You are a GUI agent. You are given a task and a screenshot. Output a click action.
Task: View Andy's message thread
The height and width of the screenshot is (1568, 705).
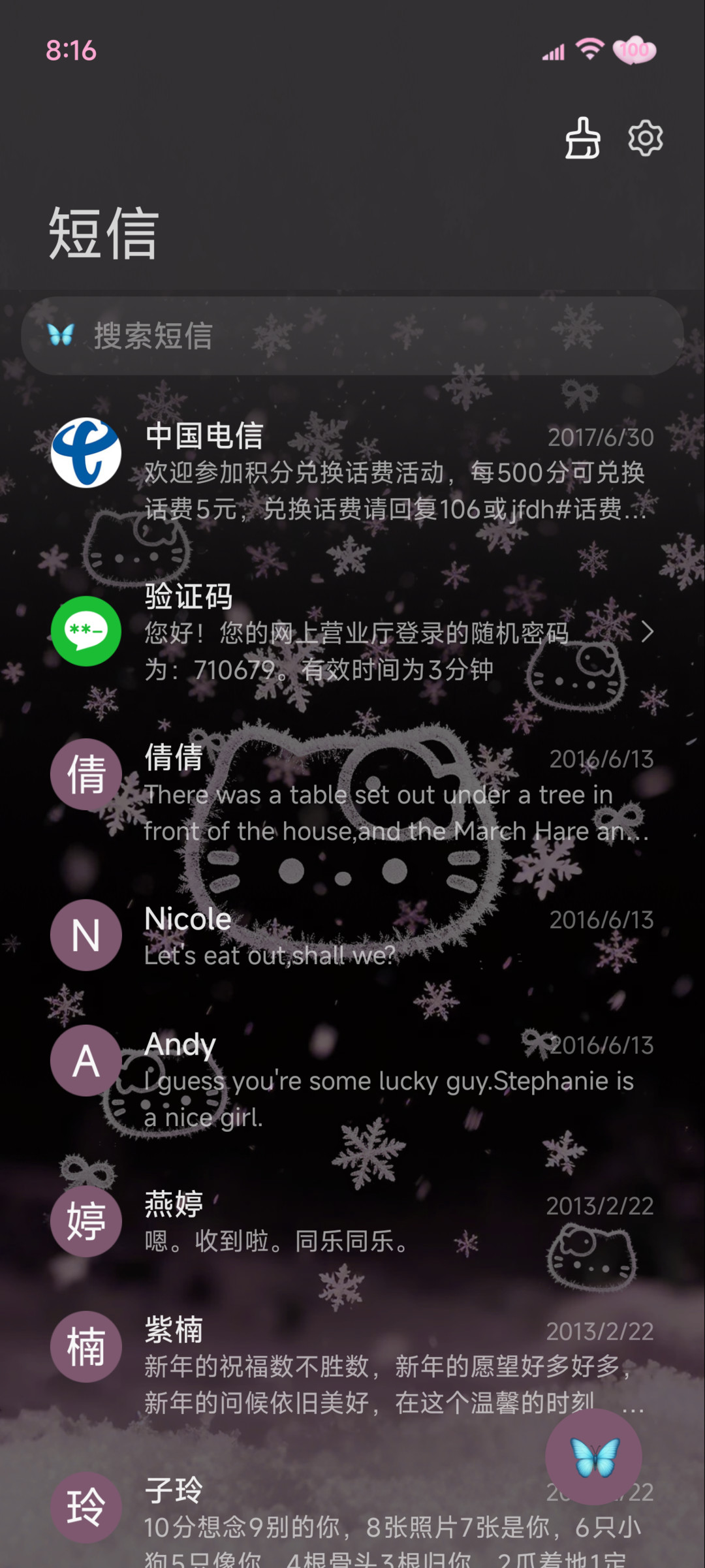[x=352, y=1080]
